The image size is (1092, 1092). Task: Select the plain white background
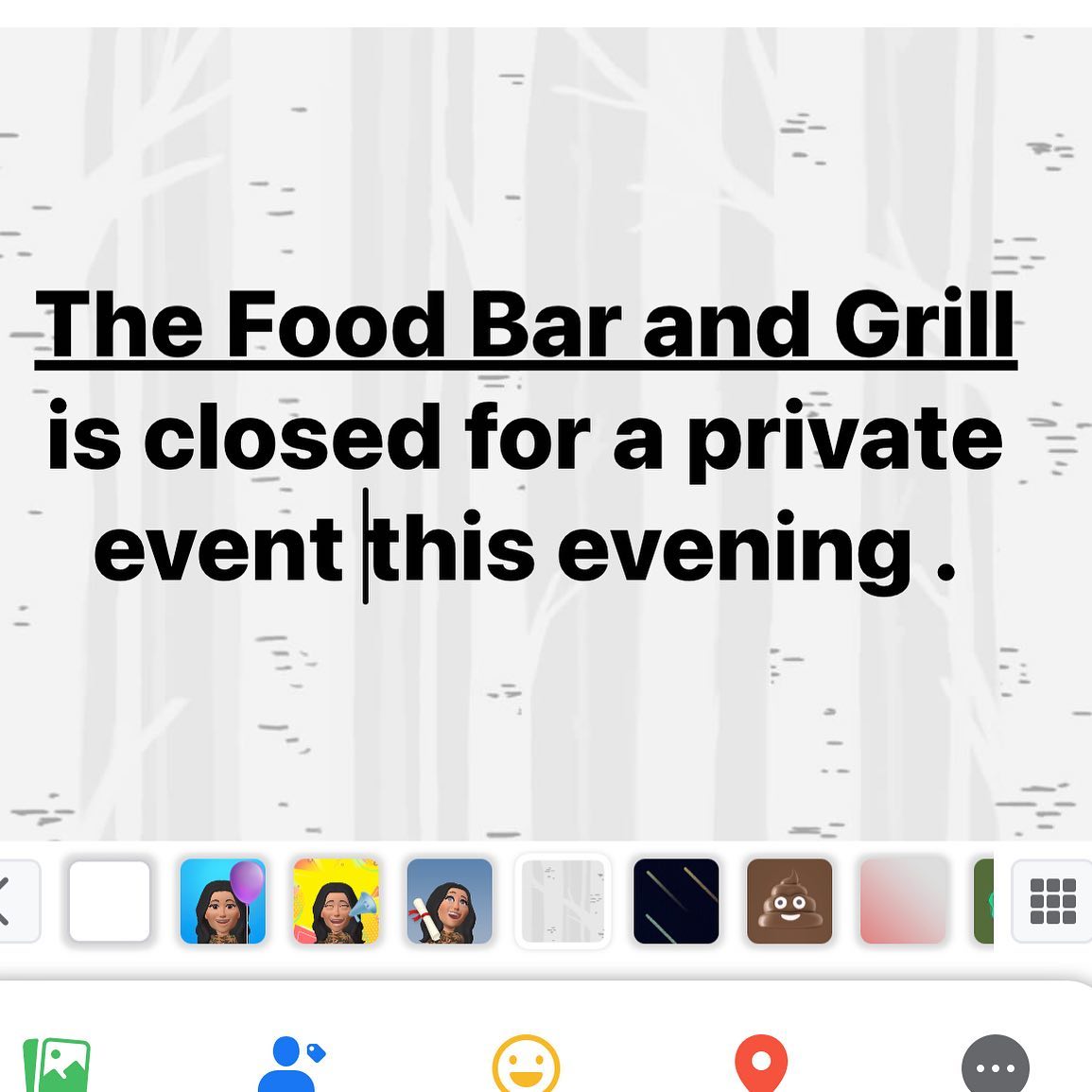point(110,901)
